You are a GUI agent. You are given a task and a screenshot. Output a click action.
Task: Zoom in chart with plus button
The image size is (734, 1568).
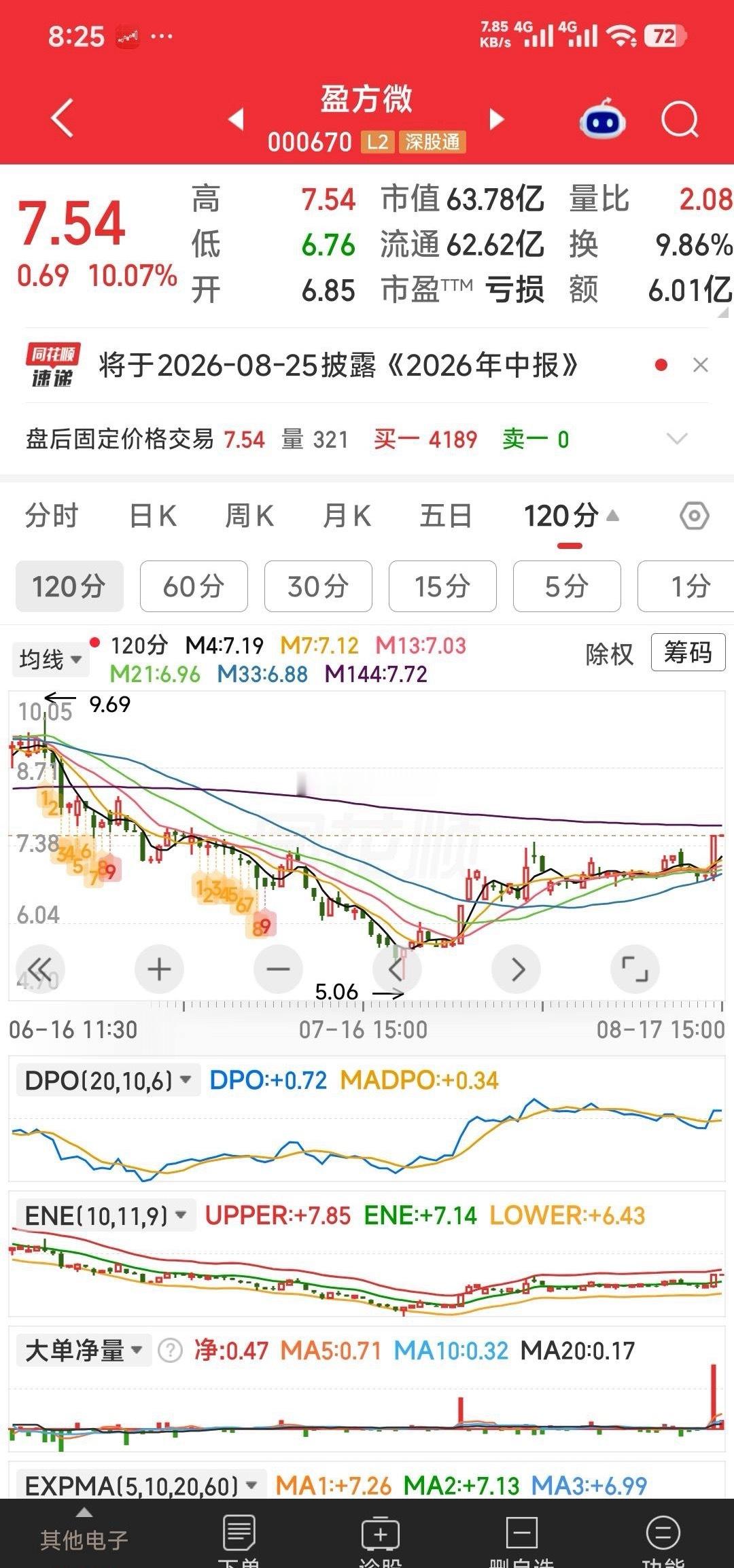[160, 969]
